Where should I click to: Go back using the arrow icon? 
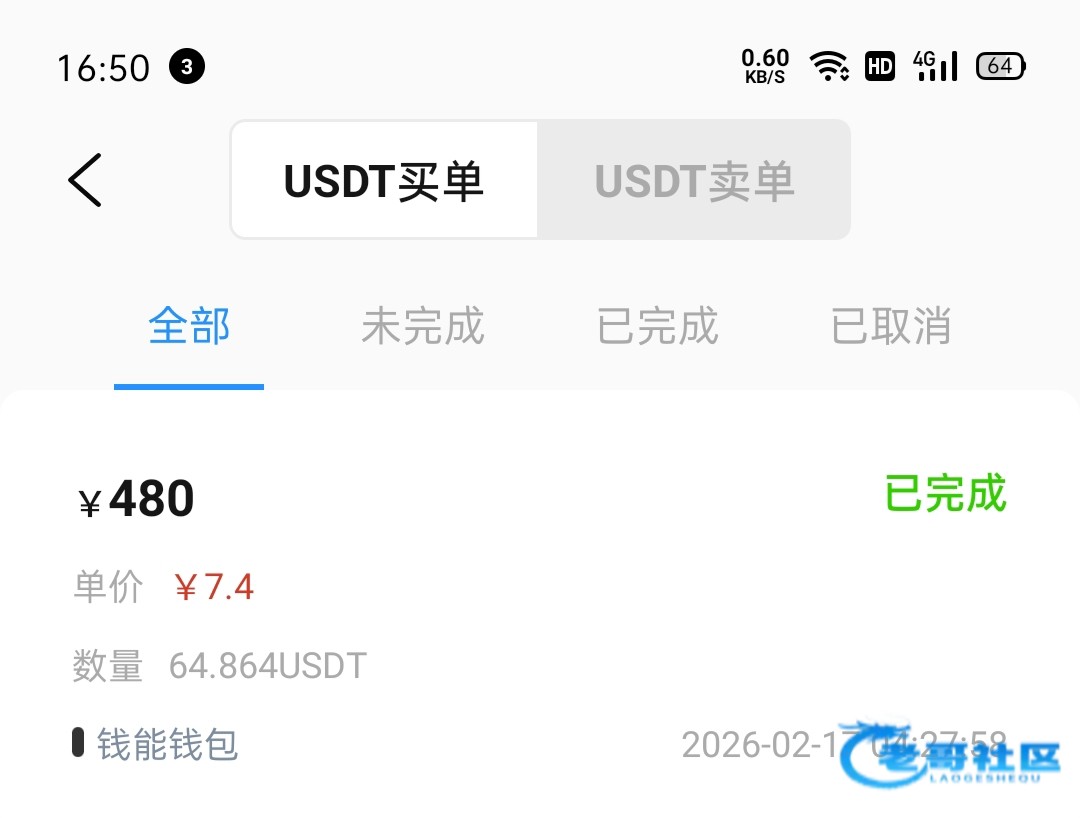85,180
